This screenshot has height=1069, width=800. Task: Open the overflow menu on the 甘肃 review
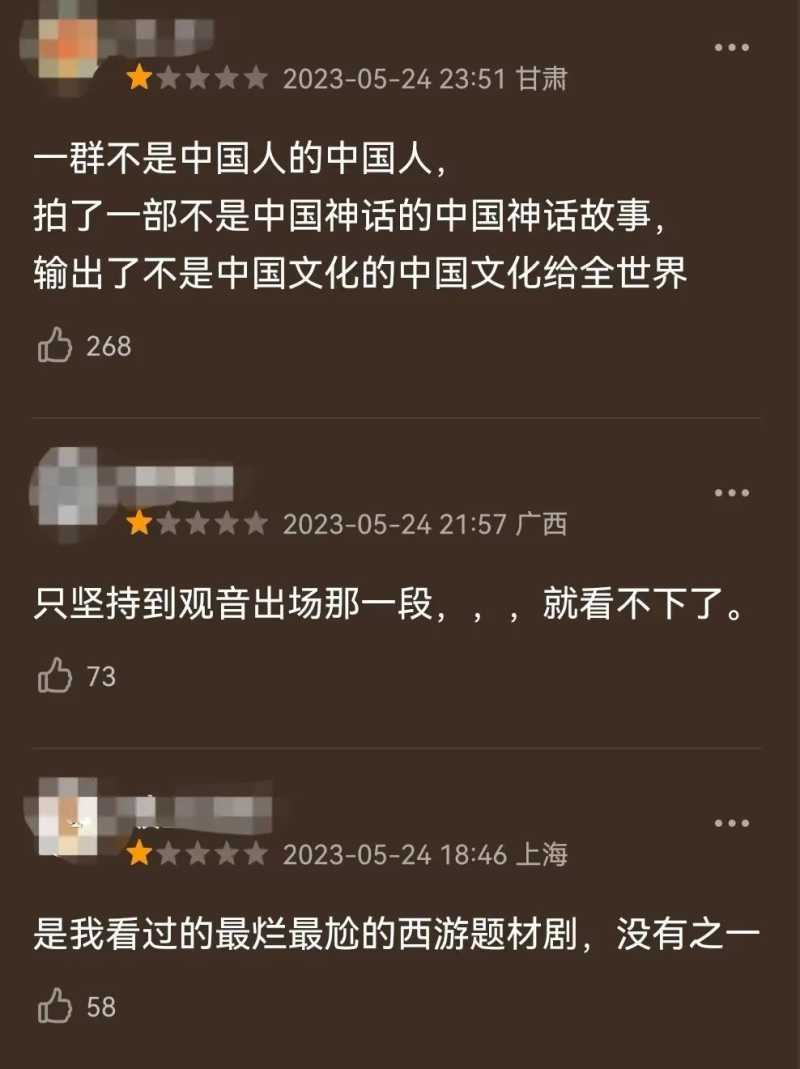[731, 48]
